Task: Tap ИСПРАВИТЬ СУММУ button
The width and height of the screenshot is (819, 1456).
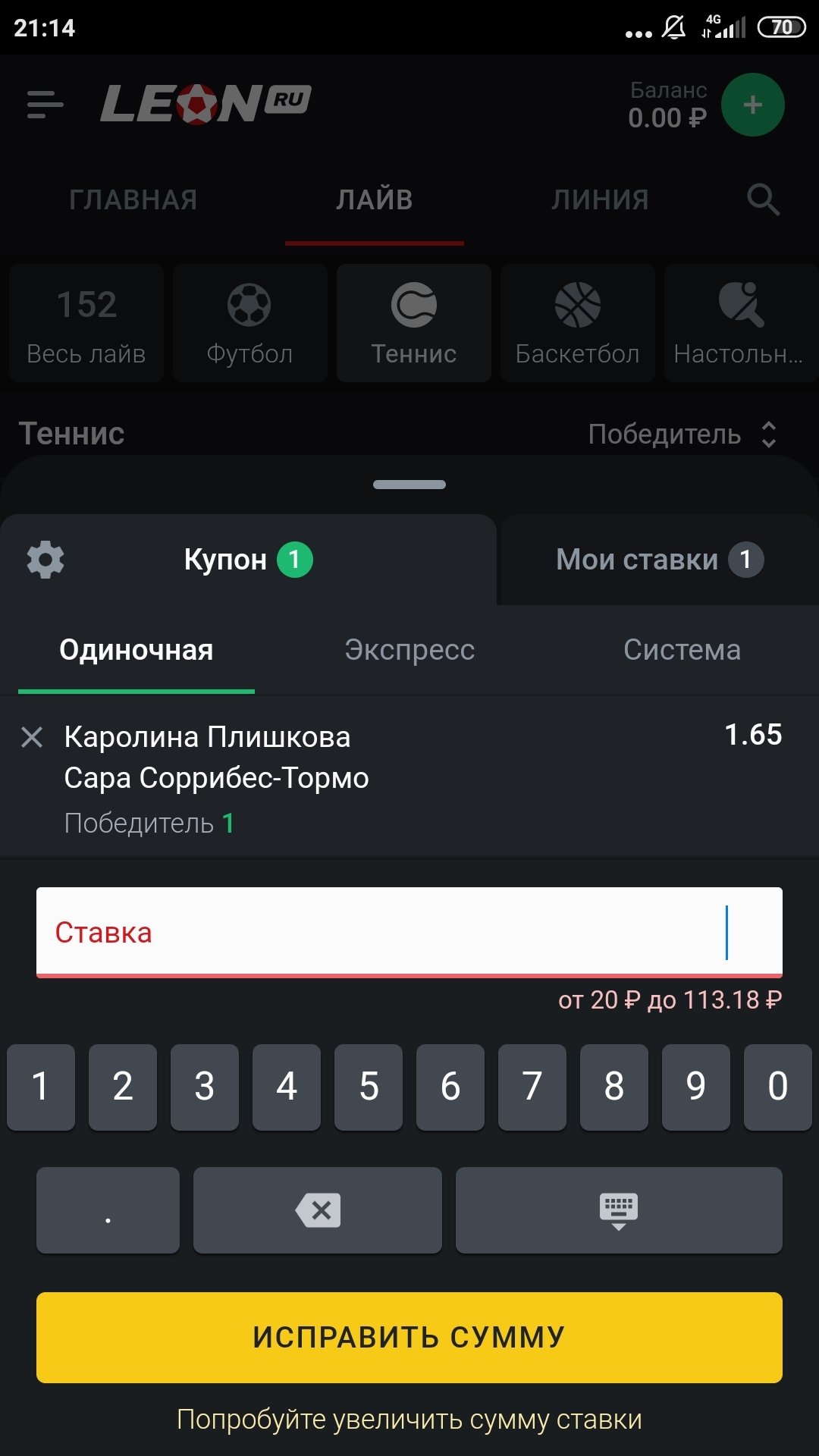Action: [409, 1337]
